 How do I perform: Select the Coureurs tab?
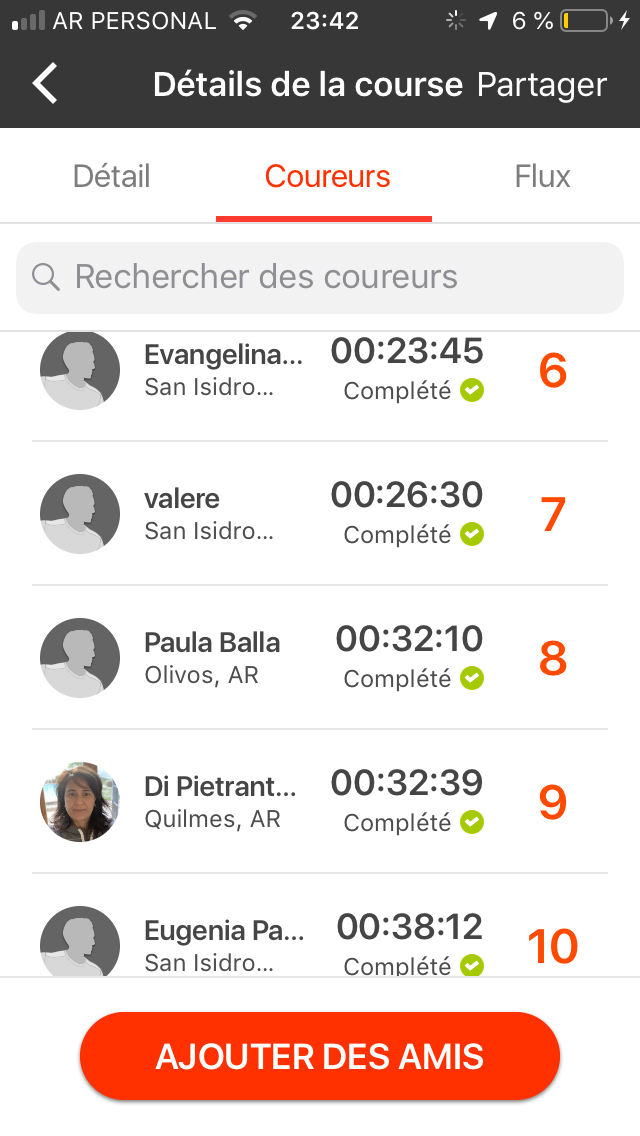[x=327, y=176]
